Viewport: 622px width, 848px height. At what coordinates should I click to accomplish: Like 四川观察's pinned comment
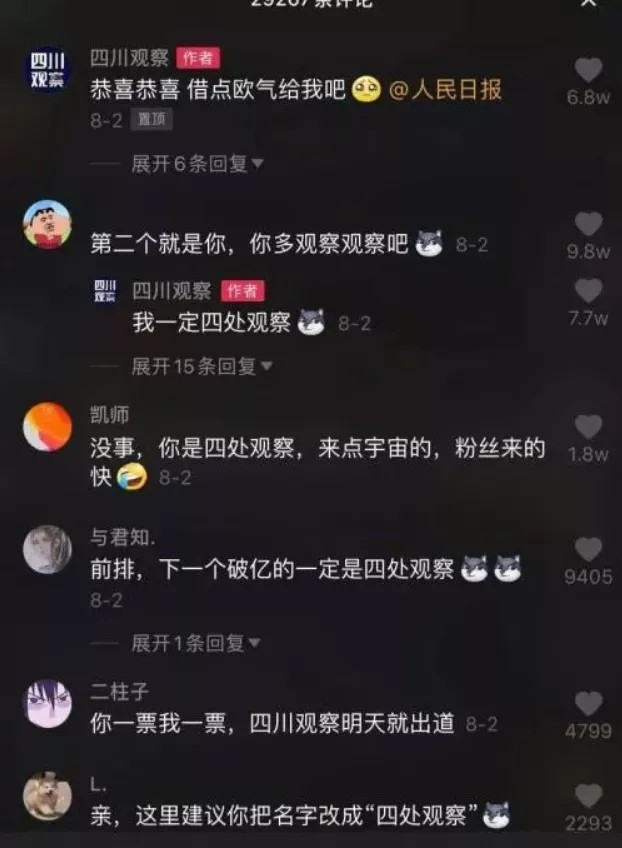click(589, 70)
